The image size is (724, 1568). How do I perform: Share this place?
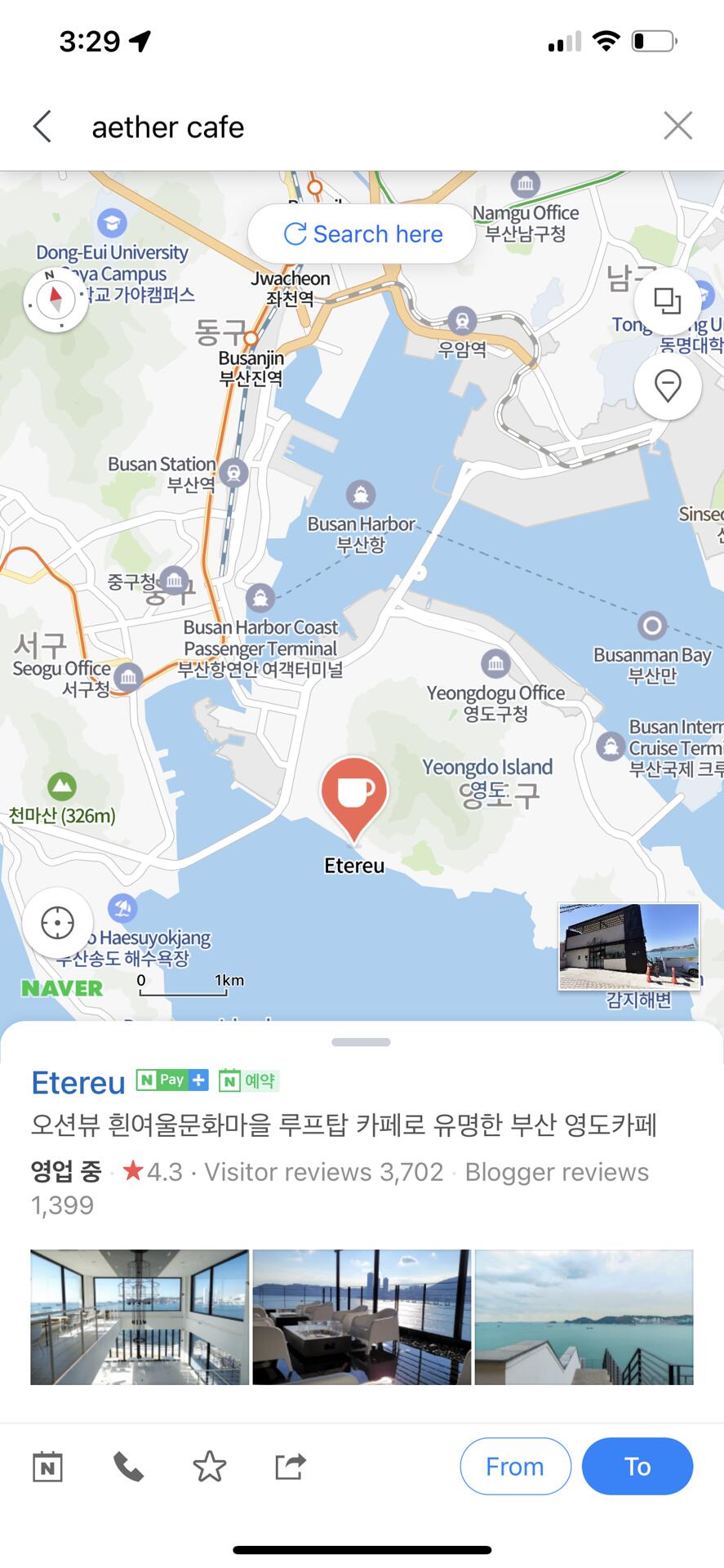tap(290, 1467)
